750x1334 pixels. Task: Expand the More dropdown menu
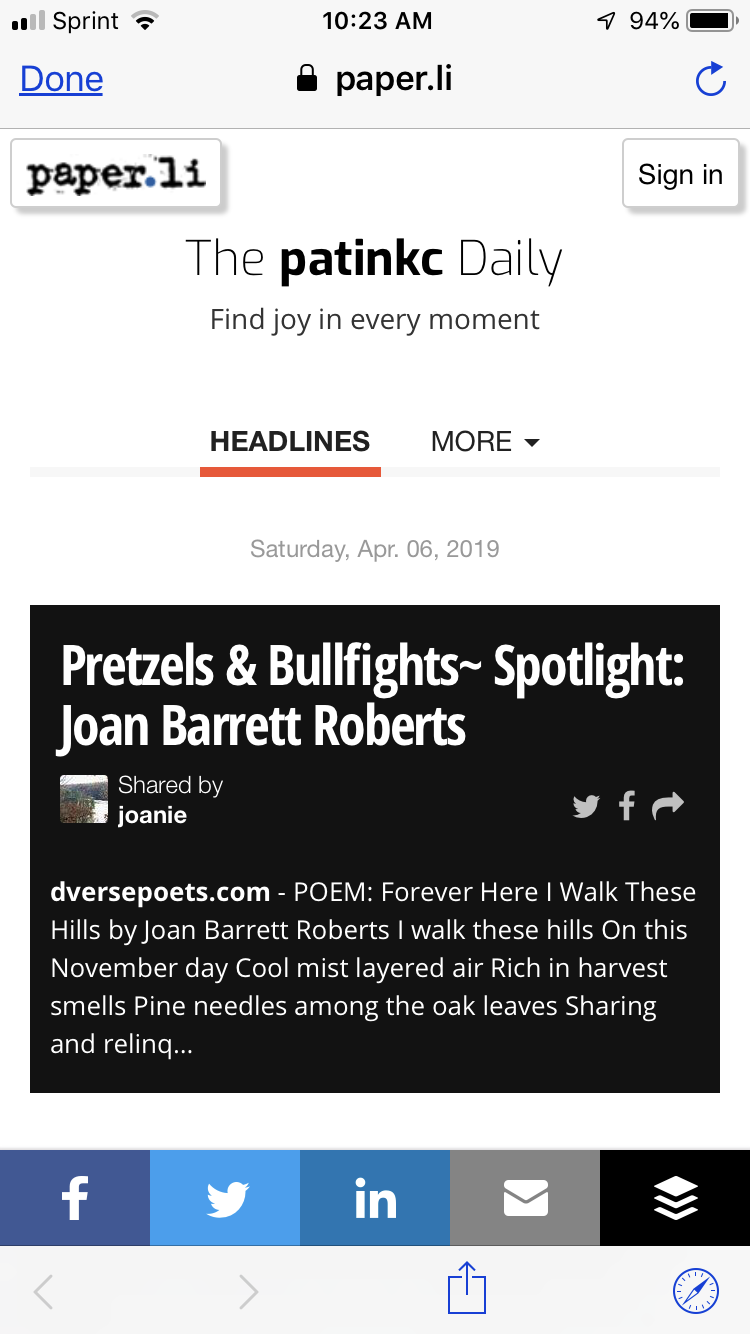pyautogui.click(x=485, y=442)
